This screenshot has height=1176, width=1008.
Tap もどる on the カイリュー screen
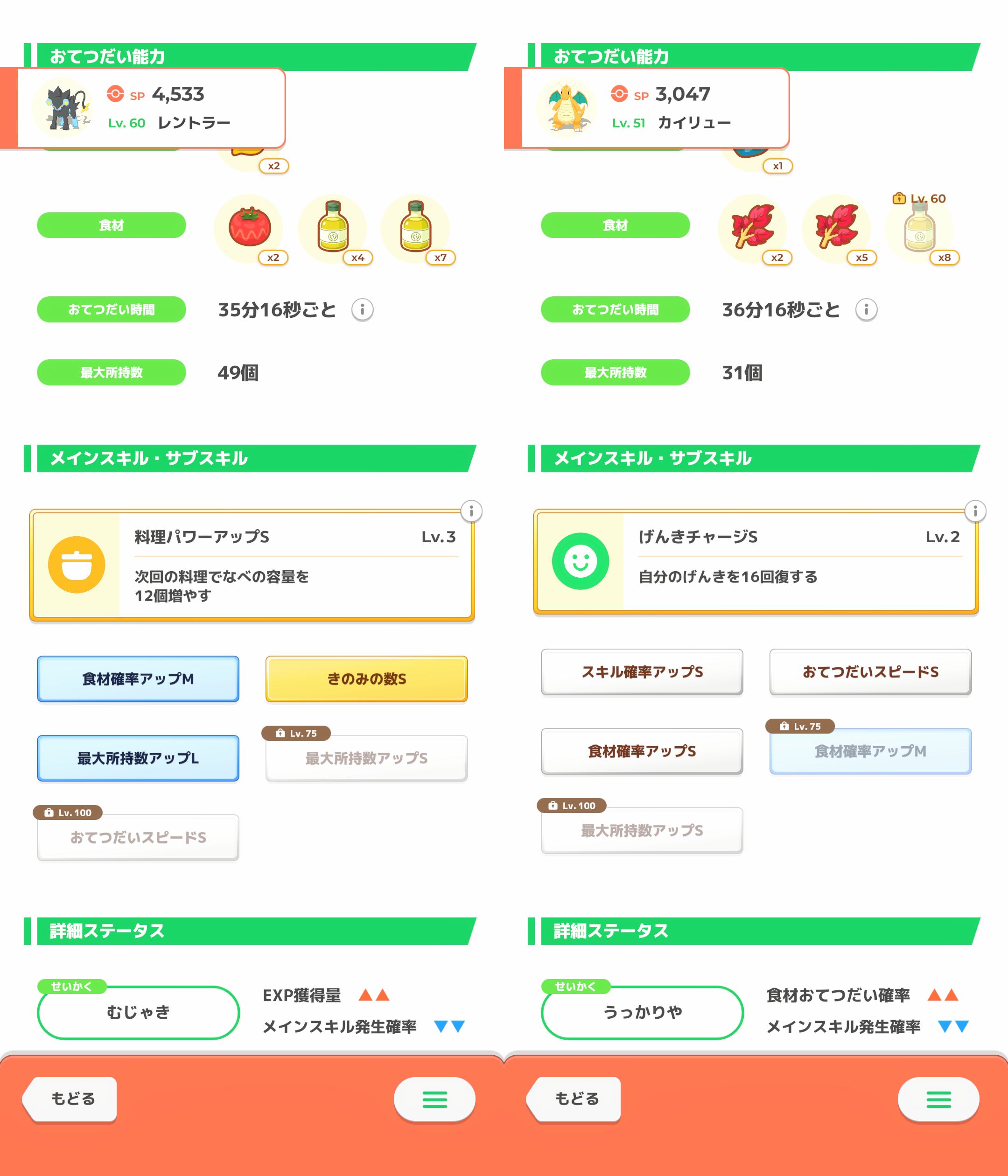[575, 1099]
